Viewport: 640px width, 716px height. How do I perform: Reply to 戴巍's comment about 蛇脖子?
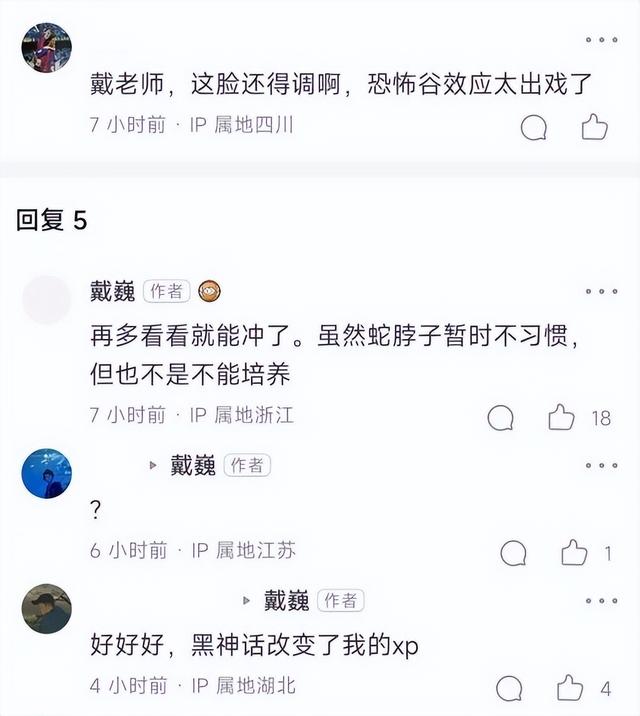click(x=501, y=417)
